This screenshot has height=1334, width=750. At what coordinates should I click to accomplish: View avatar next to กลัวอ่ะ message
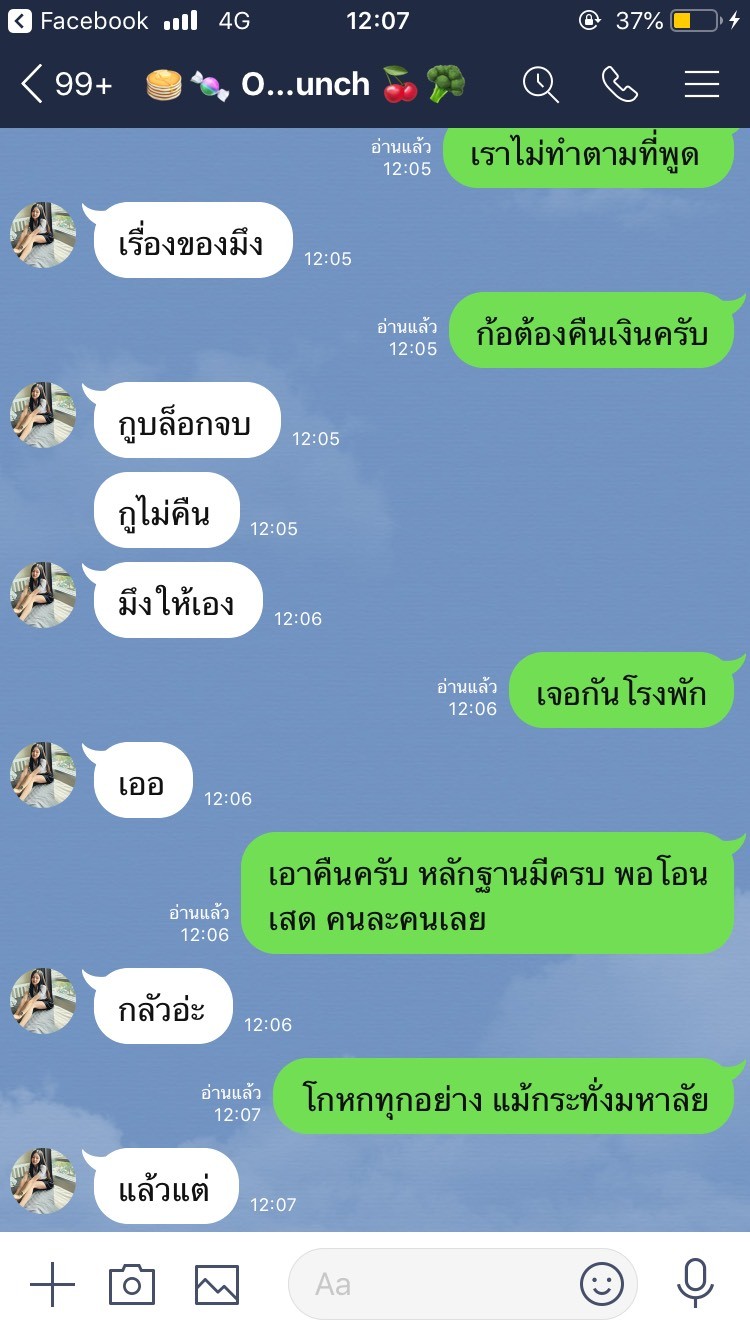(43, 1001)
